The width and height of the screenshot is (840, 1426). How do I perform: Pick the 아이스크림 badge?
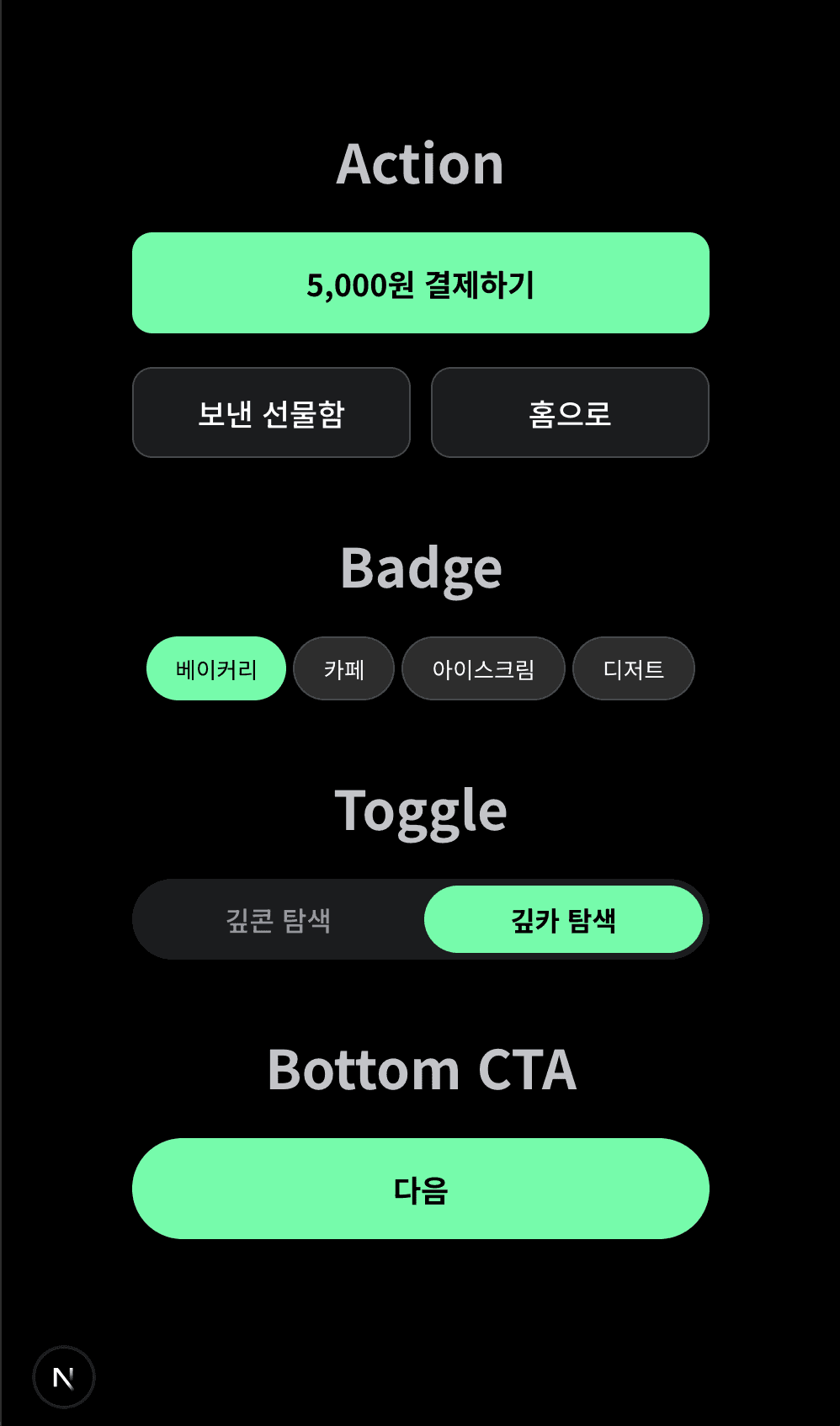click(483, 669)
